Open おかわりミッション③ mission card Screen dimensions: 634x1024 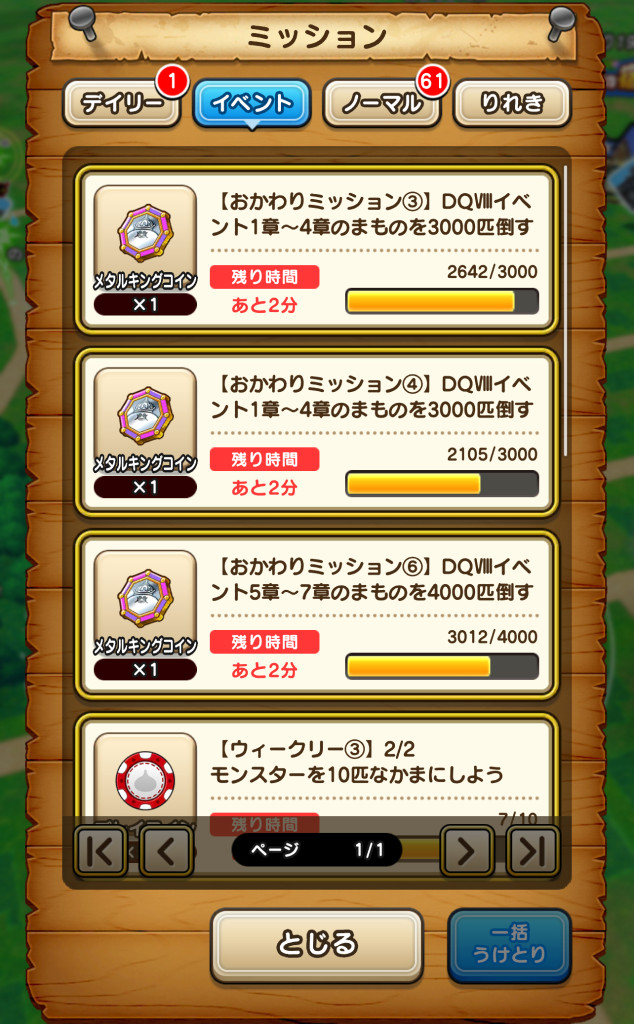[316, 250]
